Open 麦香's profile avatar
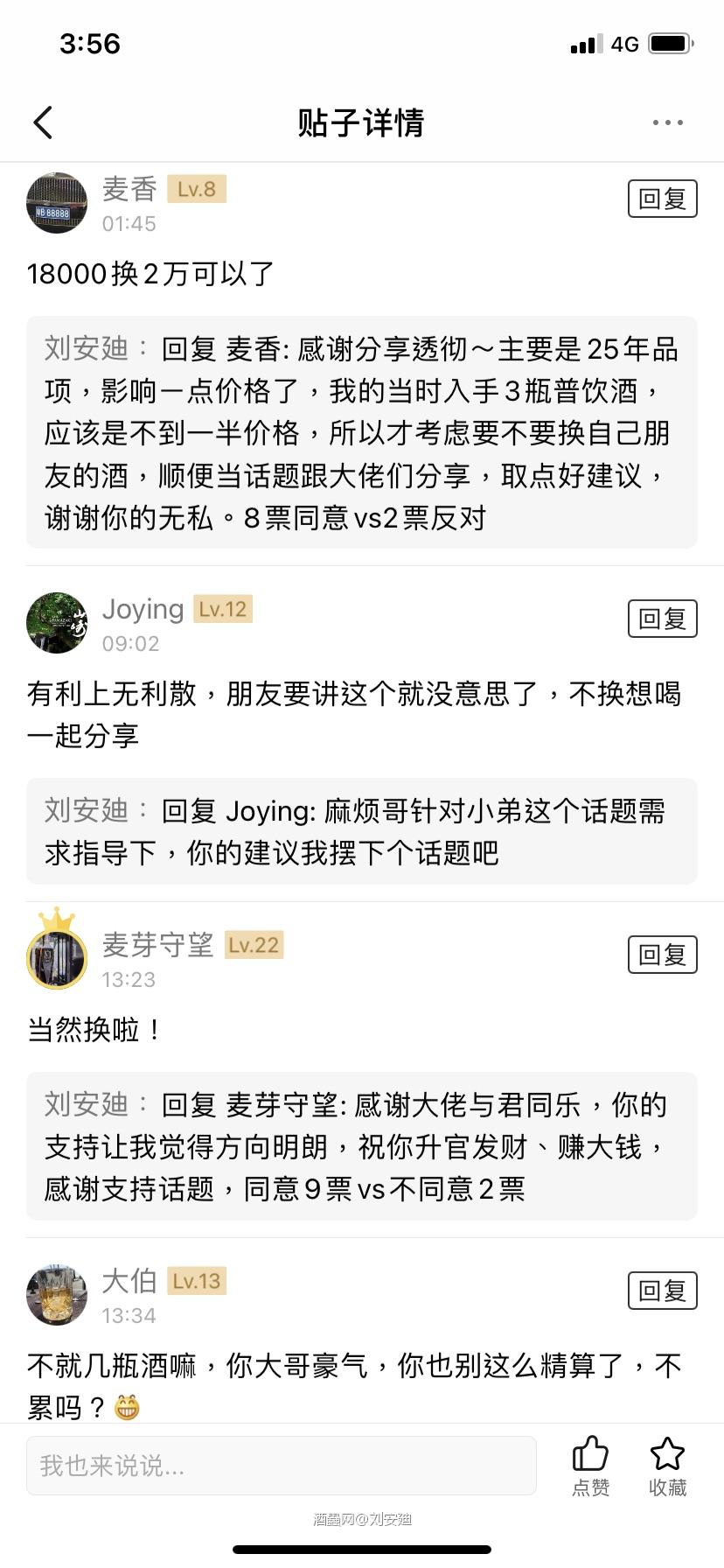Viewport: 724px width, 1568px height. [56, 202]
